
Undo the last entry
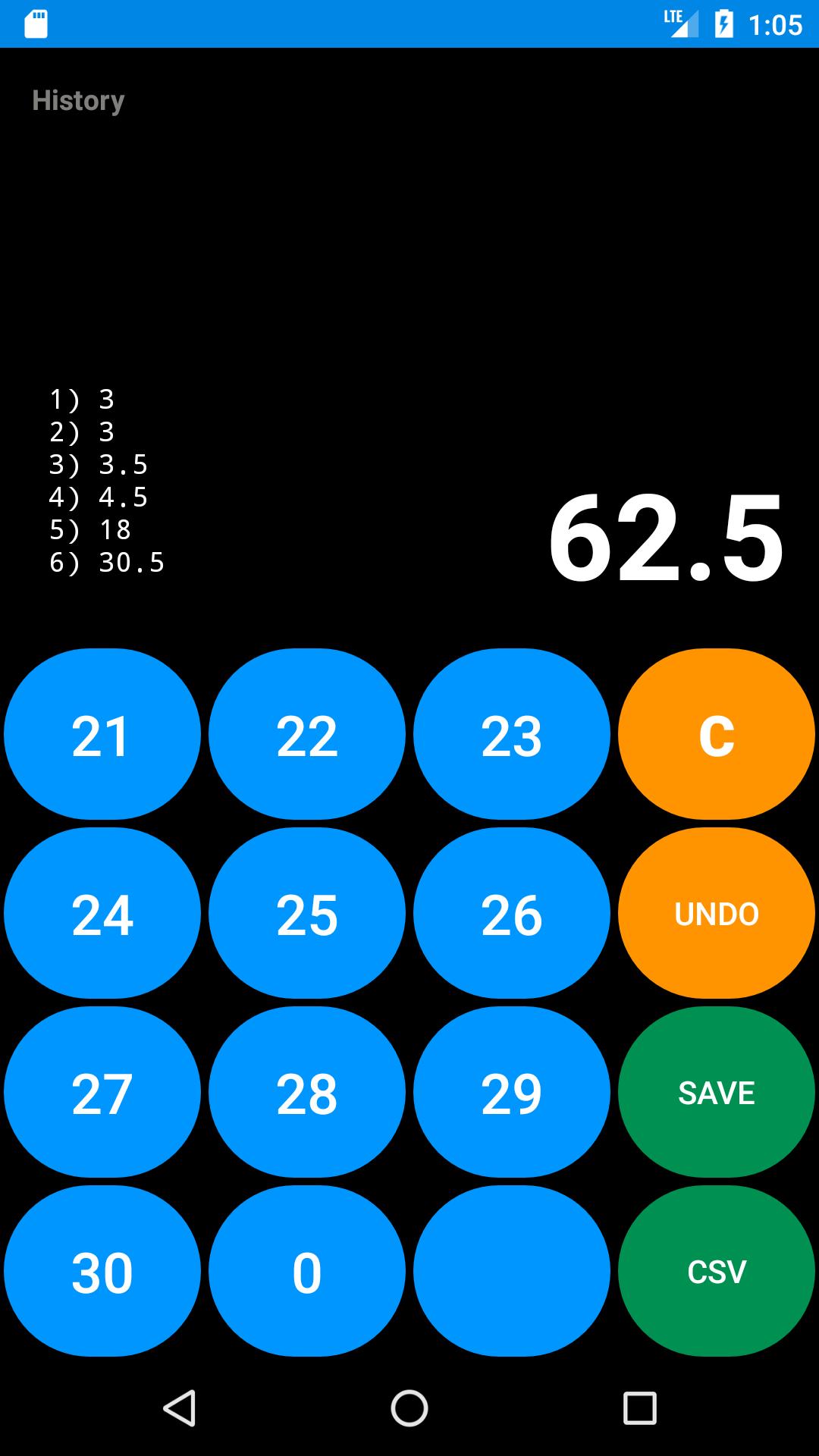(717, 913)
